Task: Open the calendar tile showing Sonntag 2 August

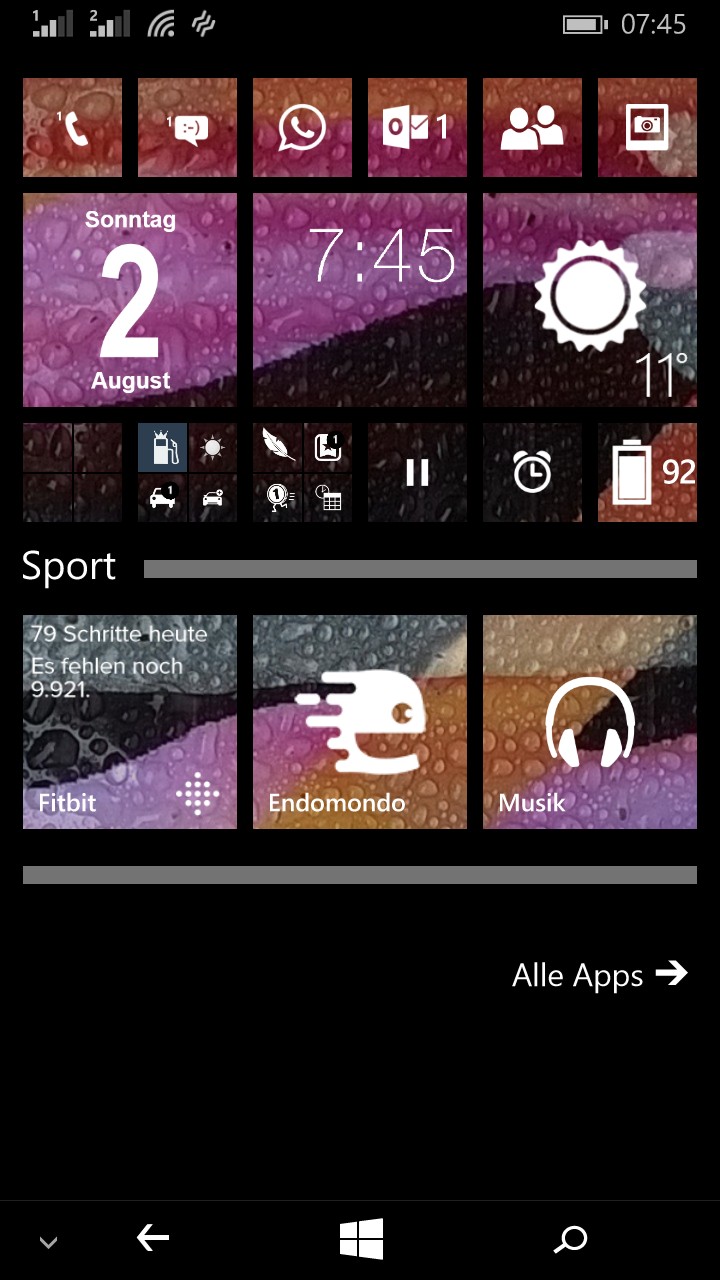Action: [130, 300]
